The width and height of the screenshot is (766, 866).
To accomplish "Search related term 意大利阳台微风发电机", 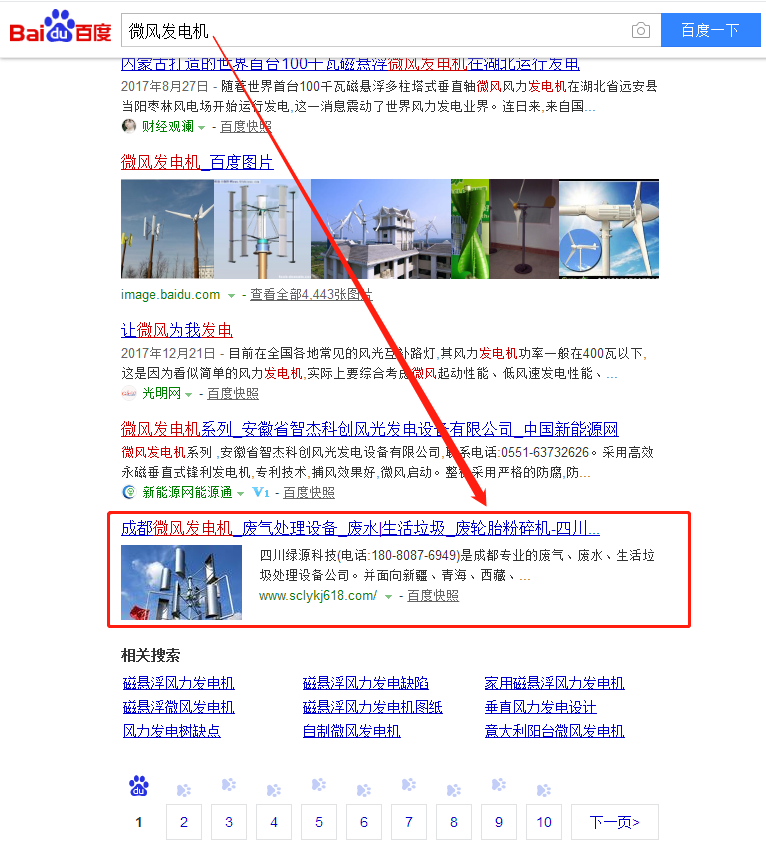I will point(554,731).
